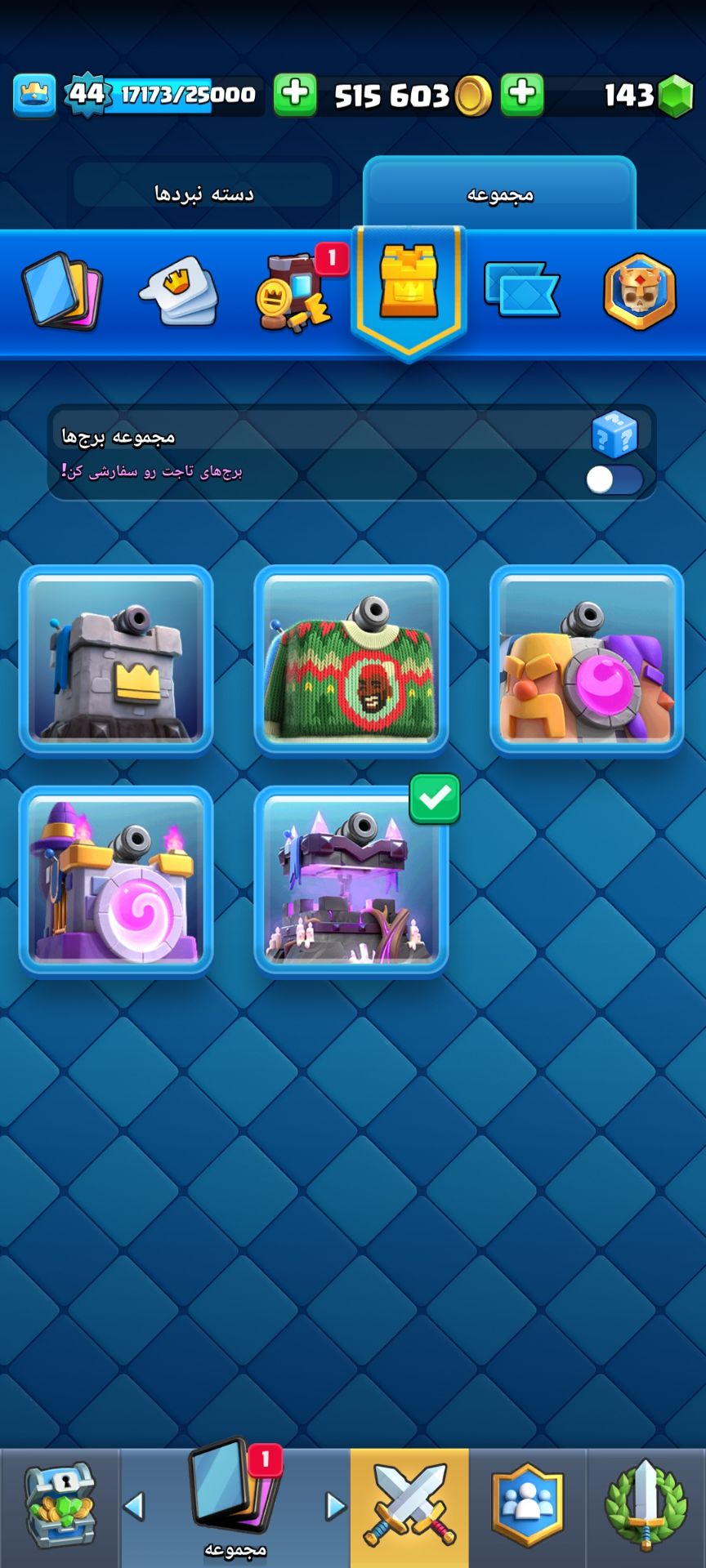706x1568 pixels.
Task: Switch to the دسته نبردها tab
Action: (x=204, y=194)
